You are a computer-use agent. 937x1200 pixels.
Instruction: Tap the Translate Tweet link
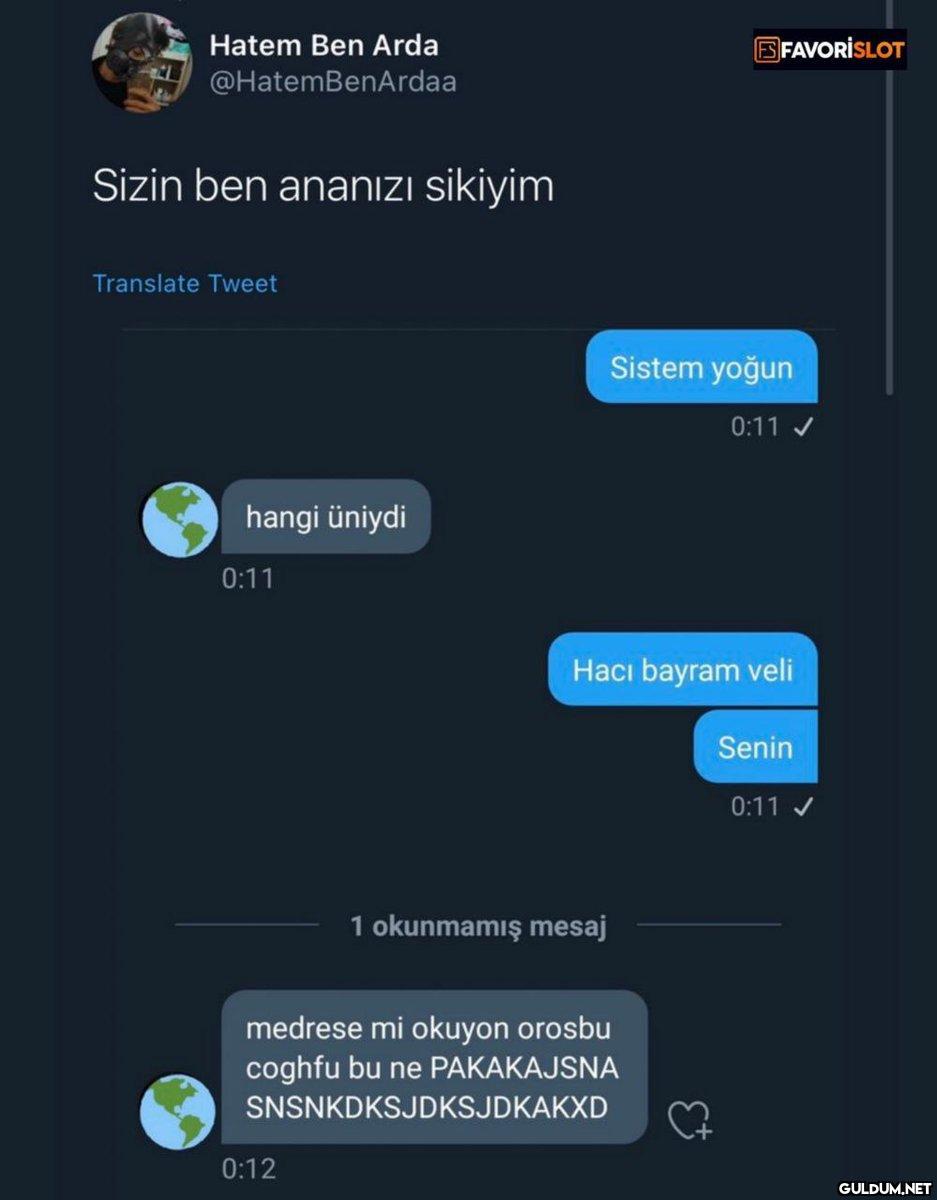185,284
